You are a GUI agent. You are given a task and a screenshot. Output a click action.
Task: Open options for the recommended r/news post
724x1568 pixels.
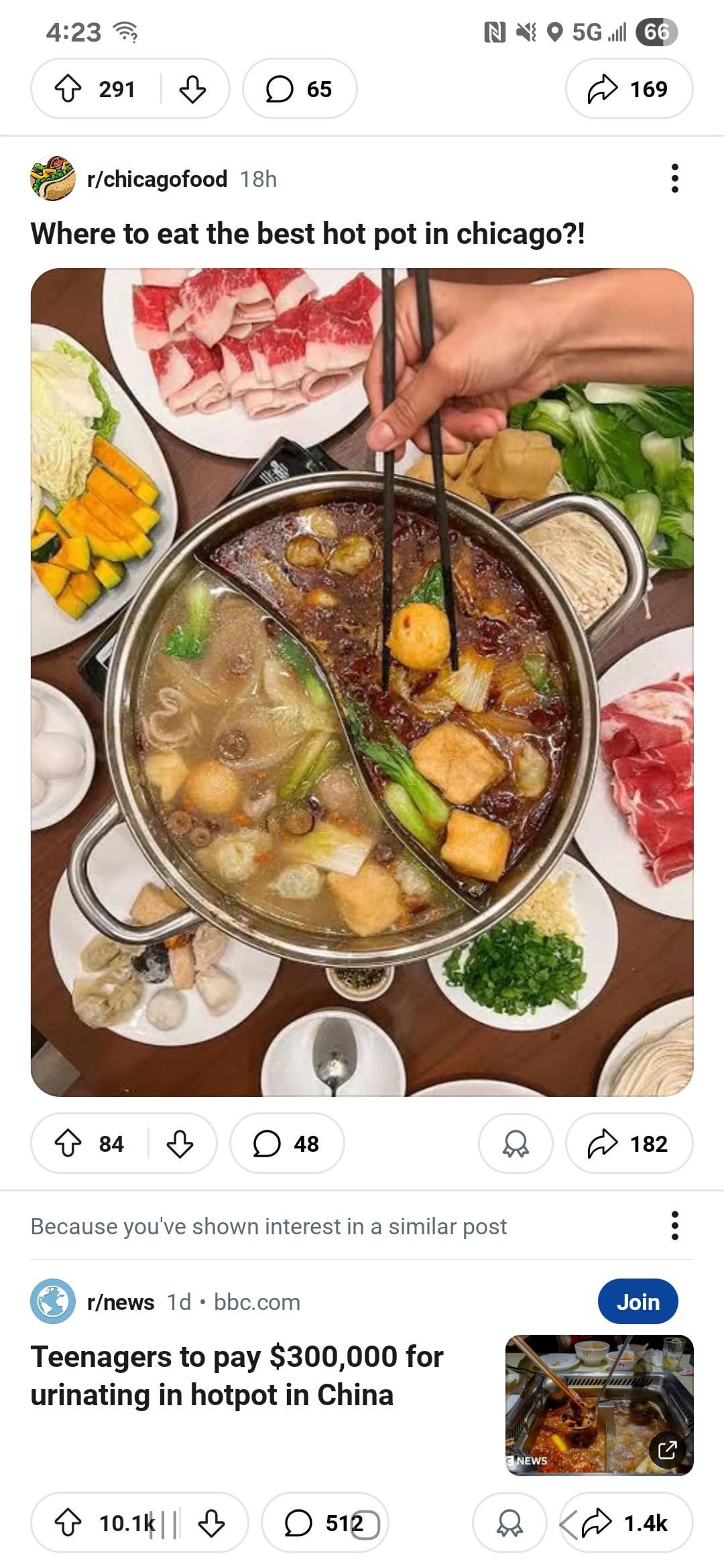(674, 1226)
